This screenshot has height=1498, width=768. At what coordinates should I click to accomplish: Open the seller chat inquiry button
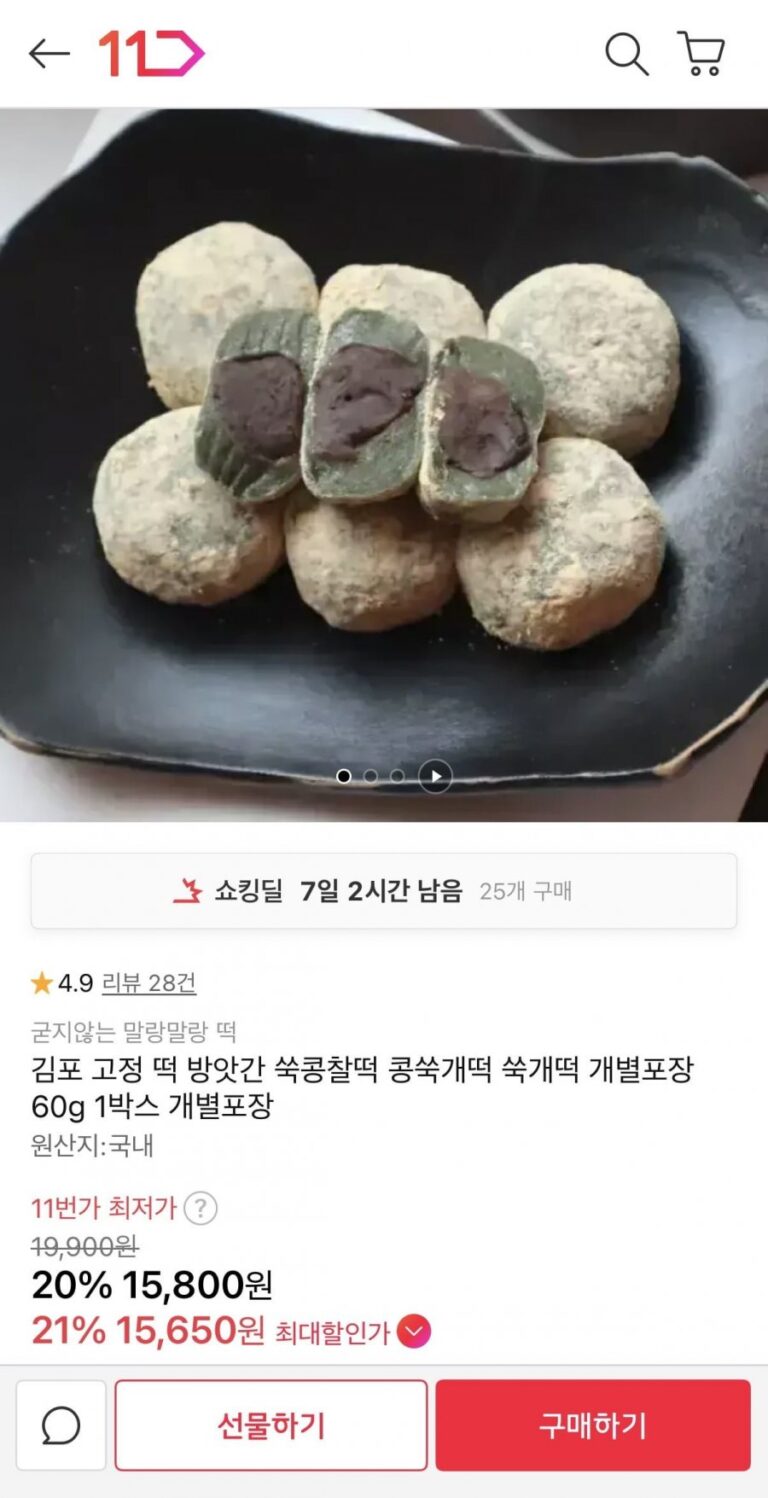pos(61,1425)
